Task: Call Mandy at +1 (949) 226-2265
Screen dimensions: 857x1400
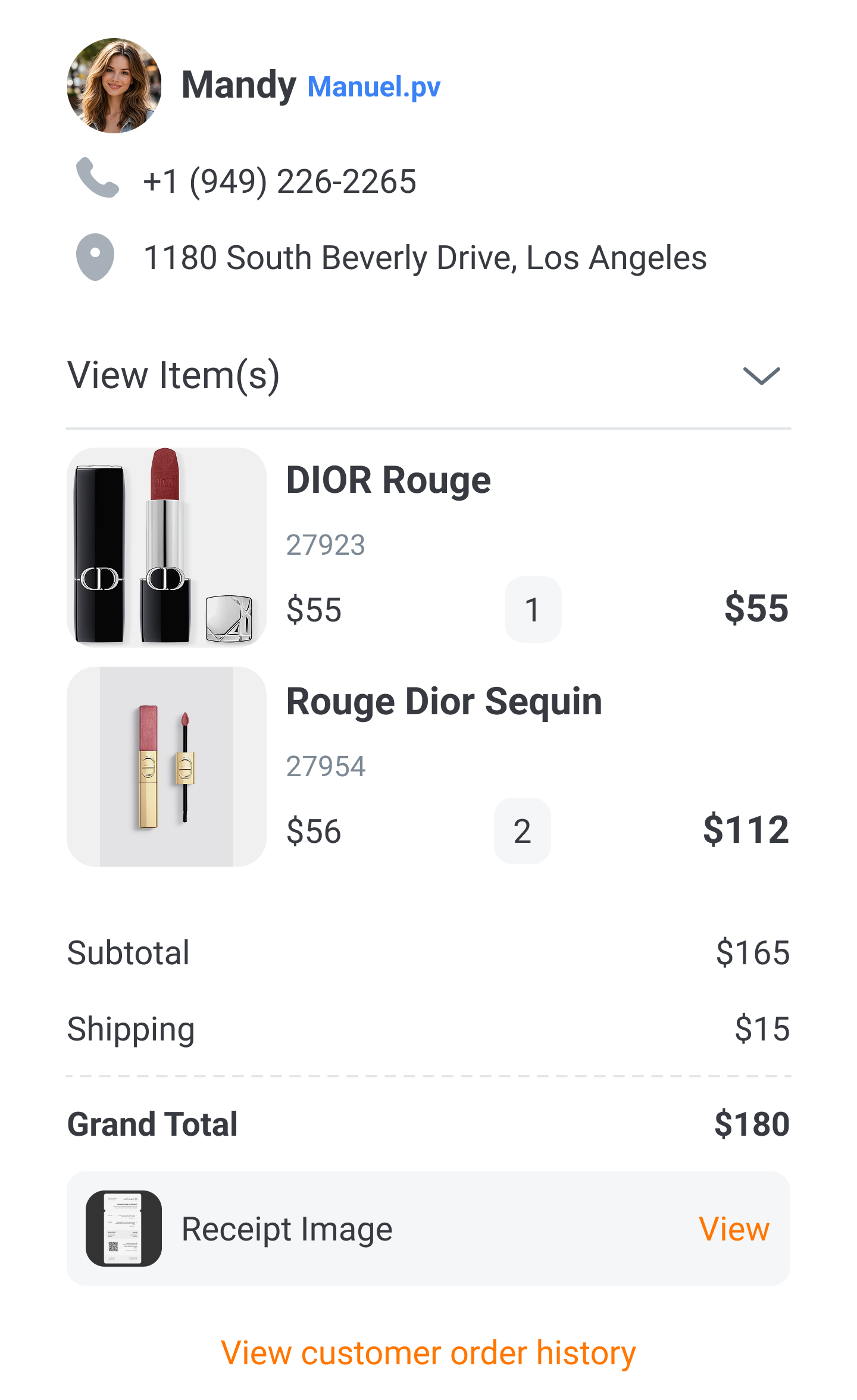Action: coord(279,182)
